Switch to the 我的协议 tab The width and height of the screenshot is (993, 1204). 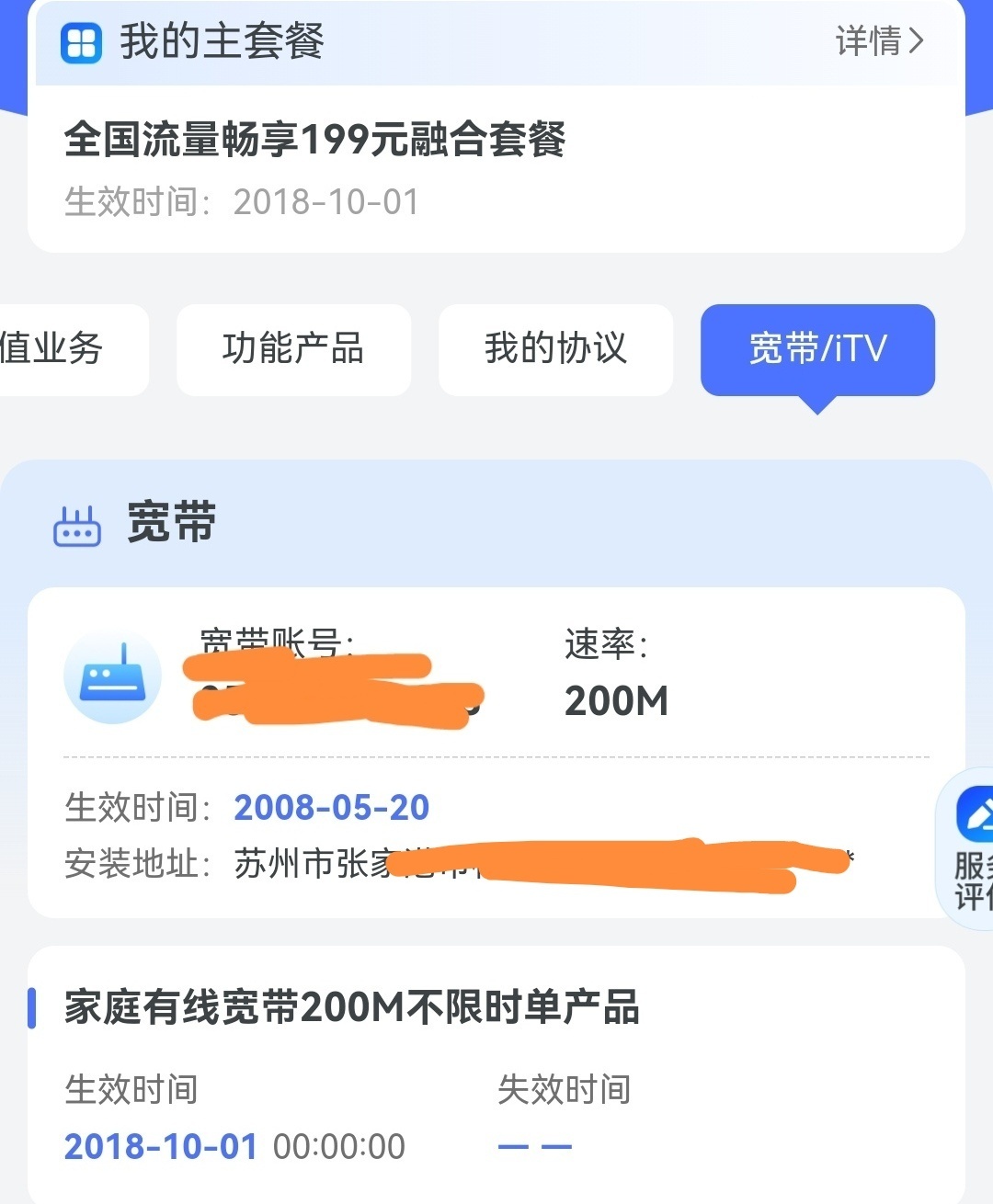coord(555,349)
